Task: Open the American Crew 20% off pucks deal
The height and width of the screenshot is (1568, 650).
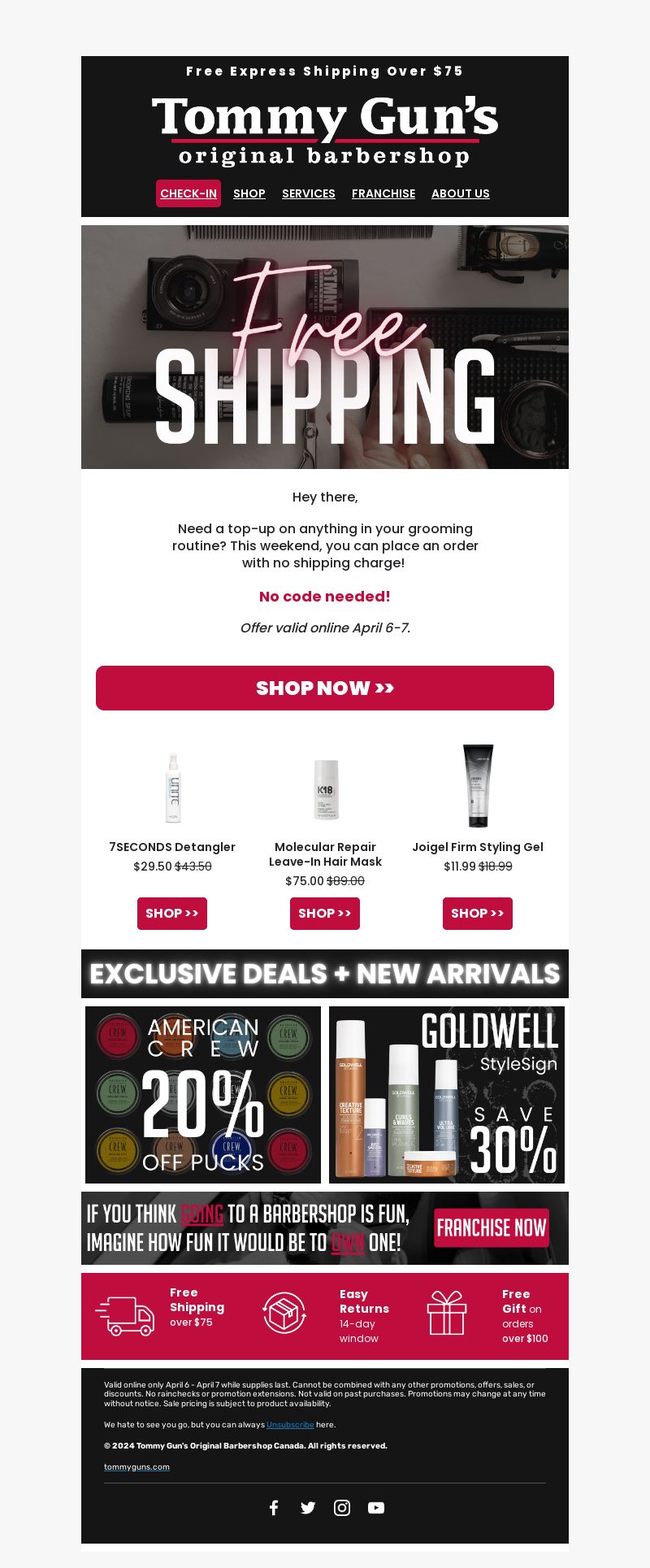Action: [x=203, y=1094]
